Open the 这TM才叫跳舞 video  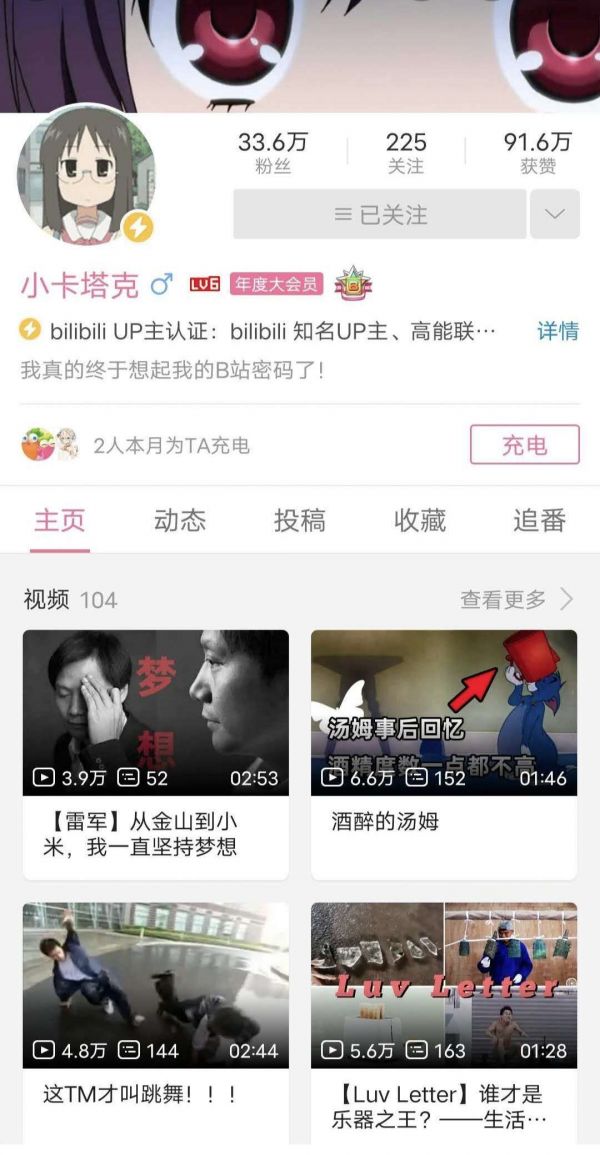coord(156,986)
